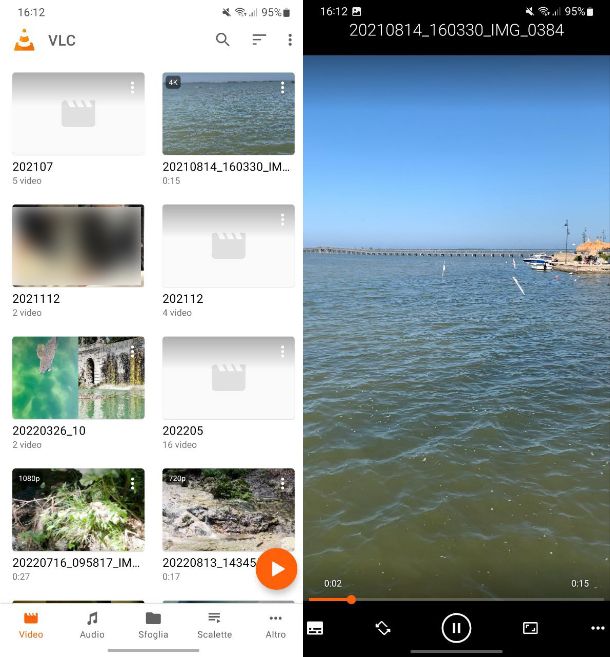This screenshot has height=657, width=610.
Task: Open the 2021112 video group
Action: [78, 245]
